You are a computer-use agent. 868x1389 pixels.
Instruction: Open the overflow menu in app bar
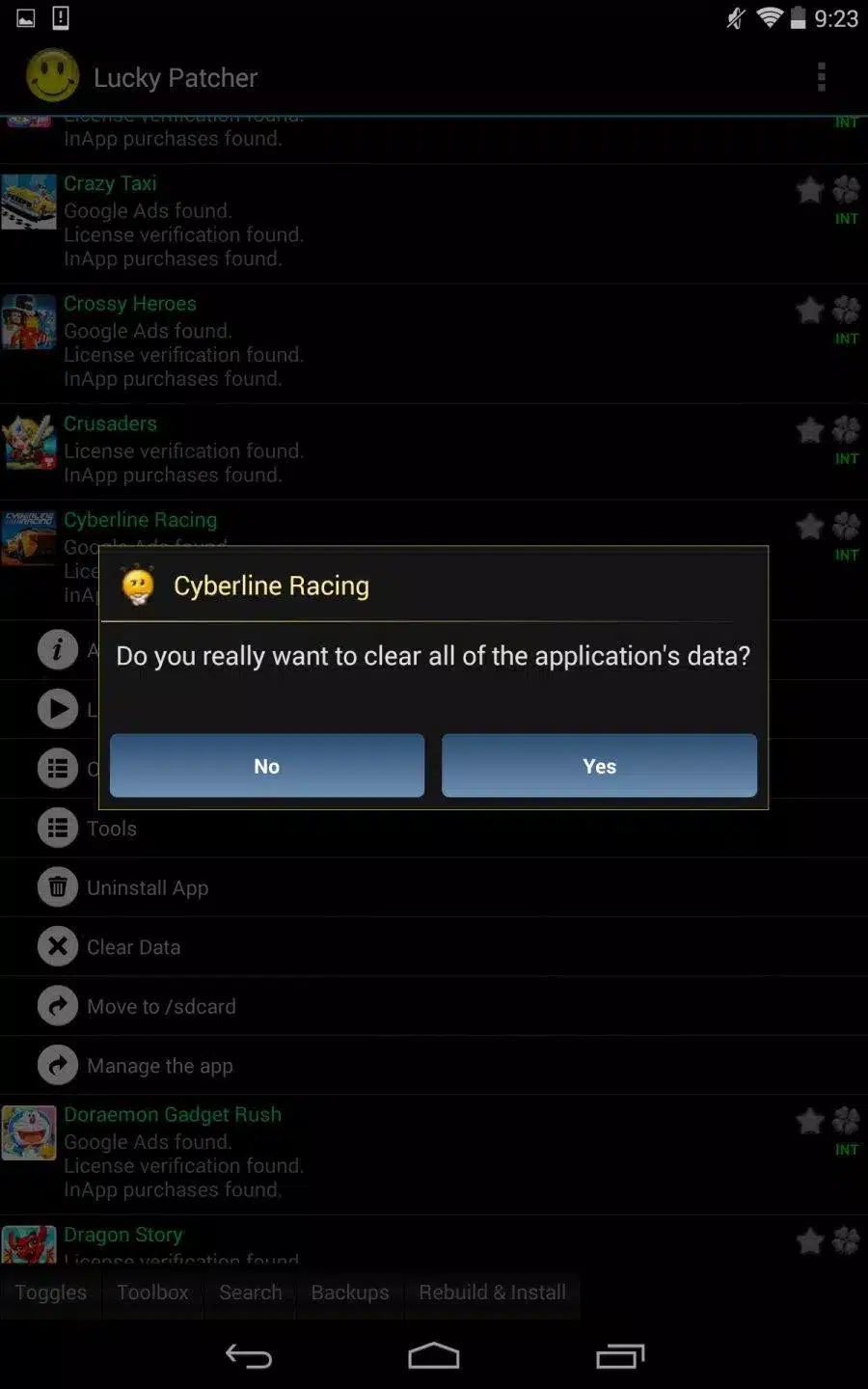pos(821,77)
